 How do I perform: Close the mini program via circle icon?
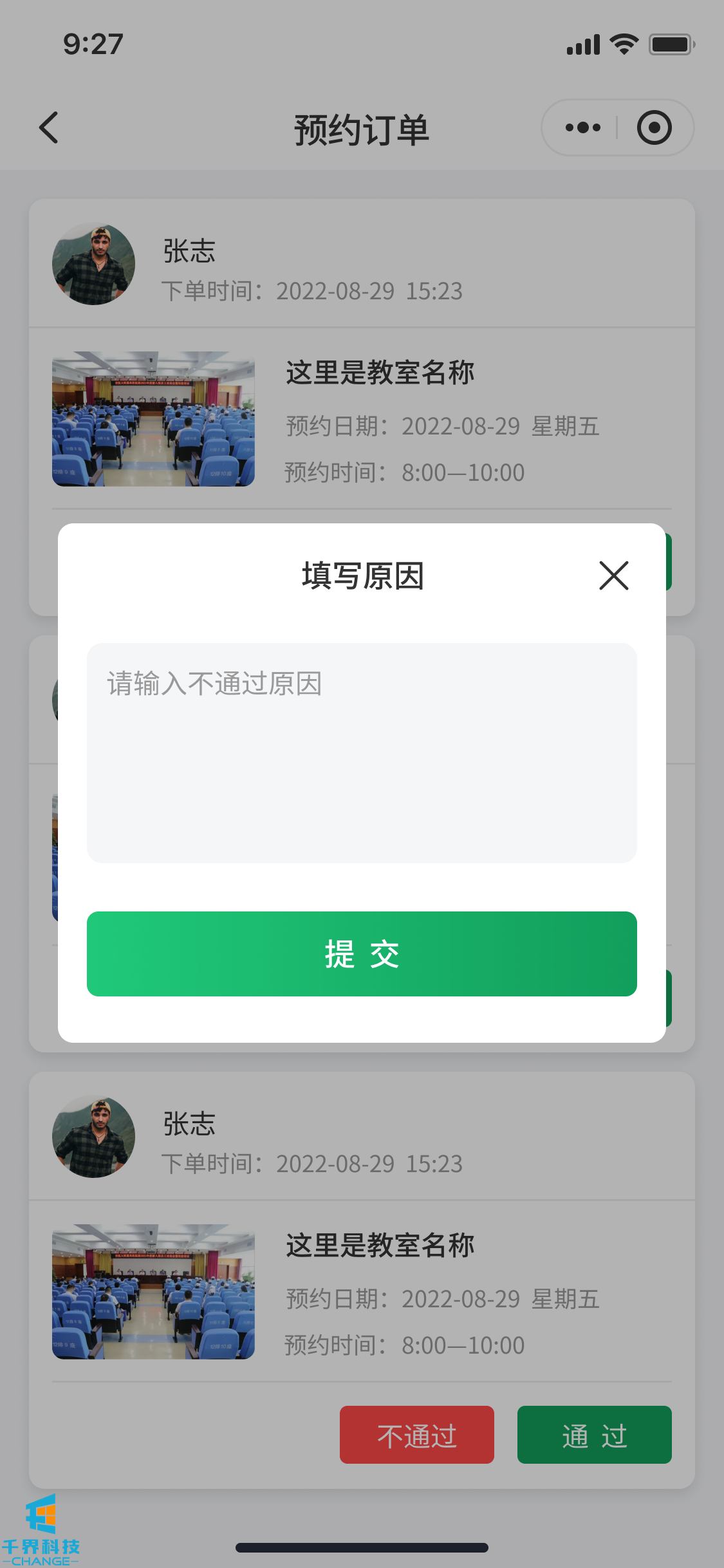[654, 127]
